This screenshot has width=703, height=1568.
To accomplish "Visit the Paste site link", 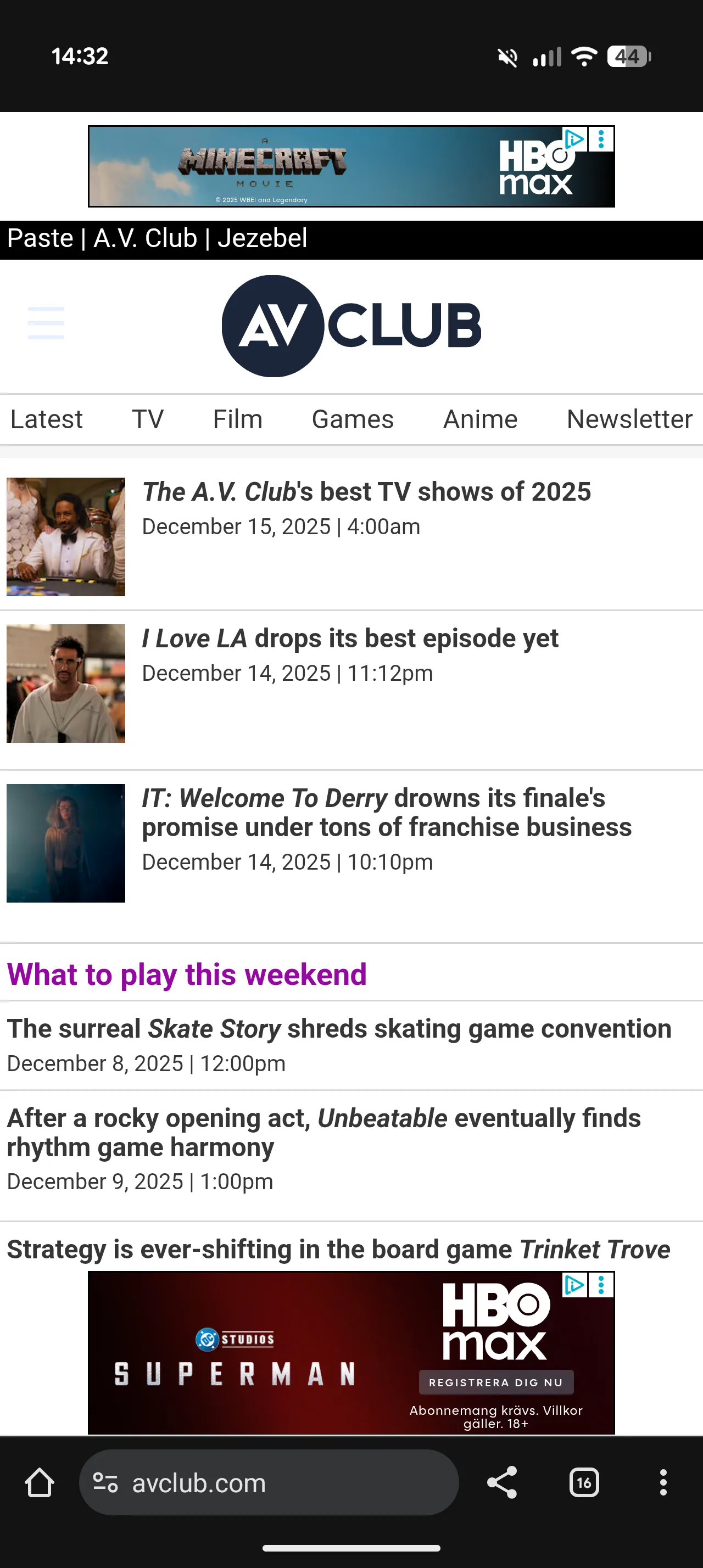I will [40, 238].
